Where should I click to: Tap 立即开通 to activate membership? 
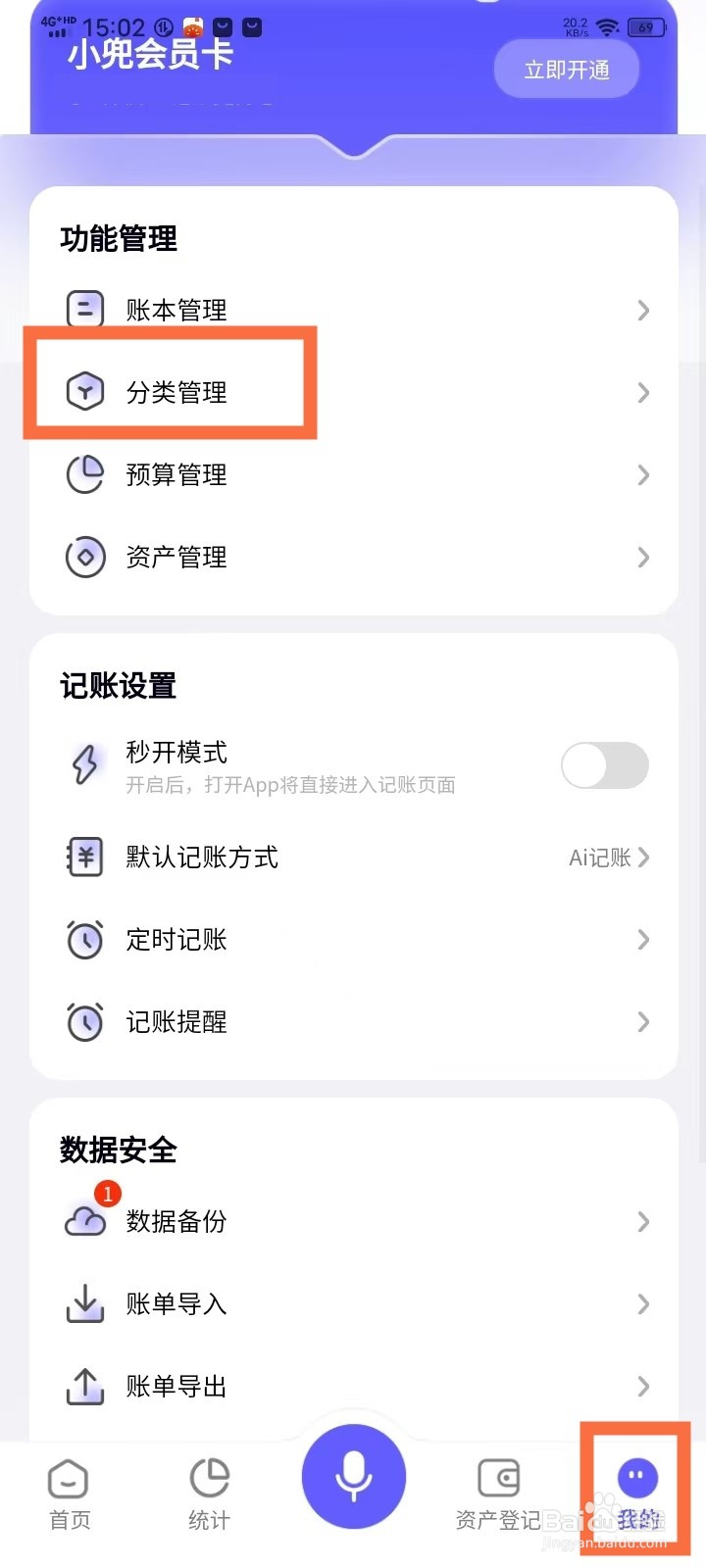click(x=567, y=70)
